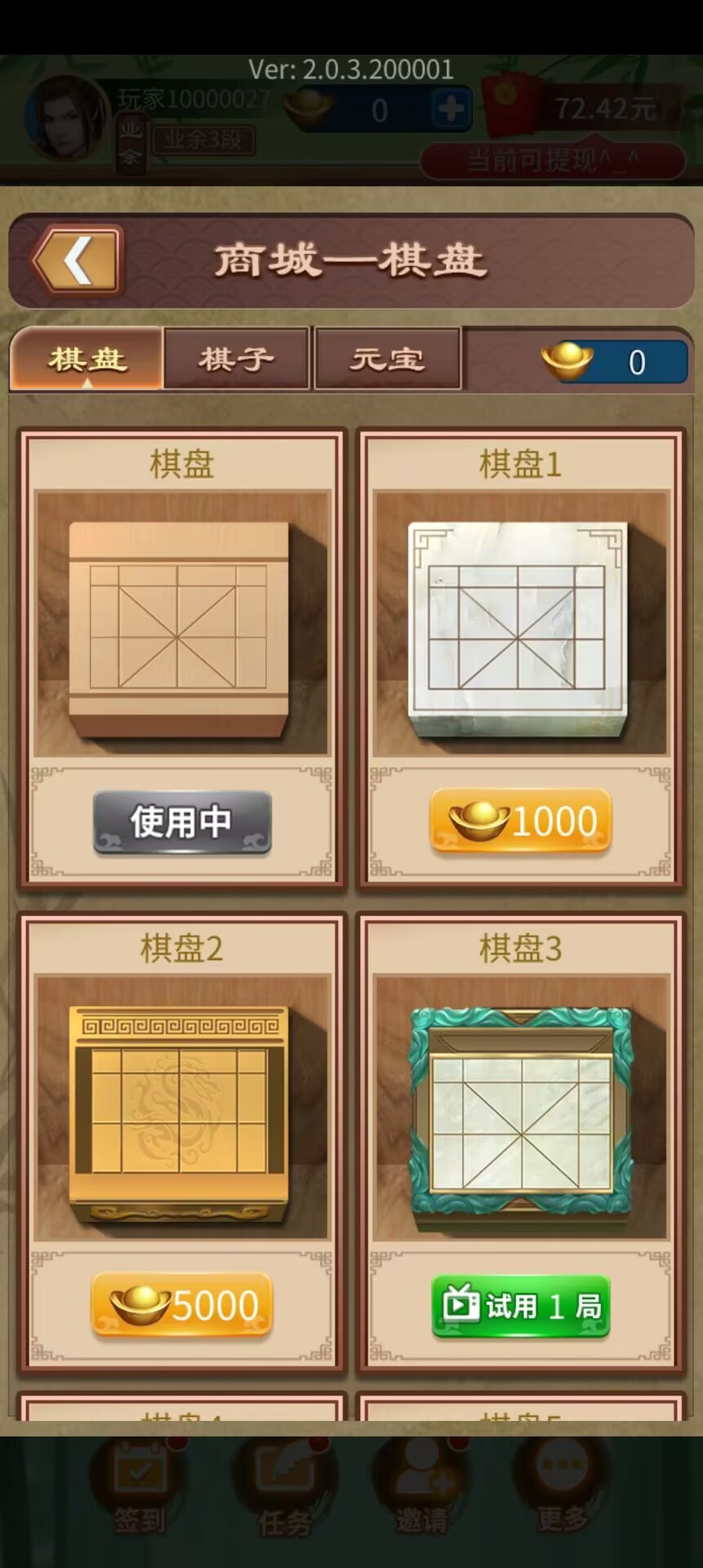Open the 棋盘1 marble board card
Viewport: 703px width, 1568px height.
tap(521, 624)
